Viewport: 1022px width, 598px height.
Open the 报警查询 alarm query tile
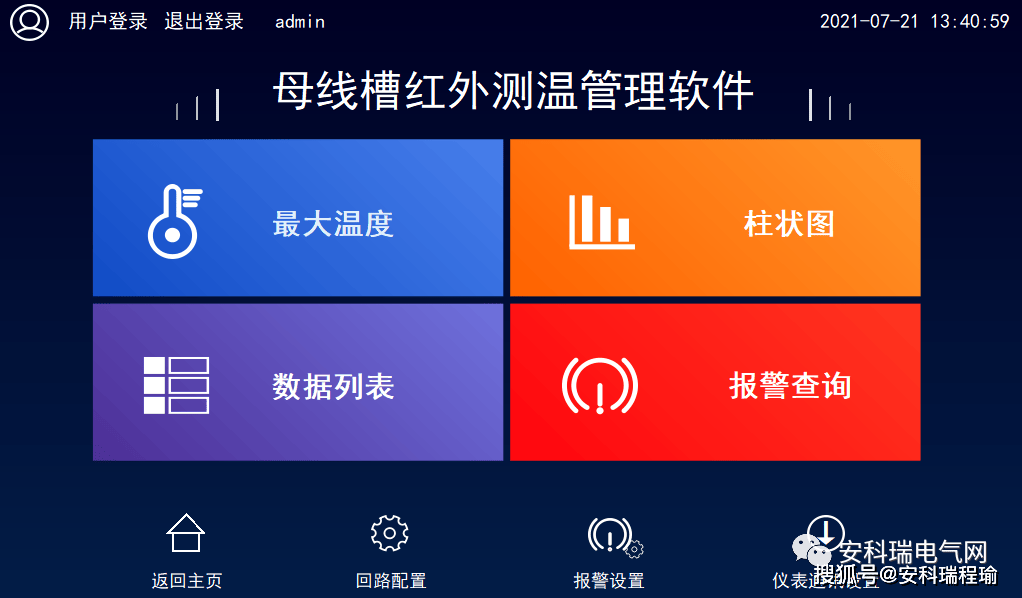click(x=714, y=383)
